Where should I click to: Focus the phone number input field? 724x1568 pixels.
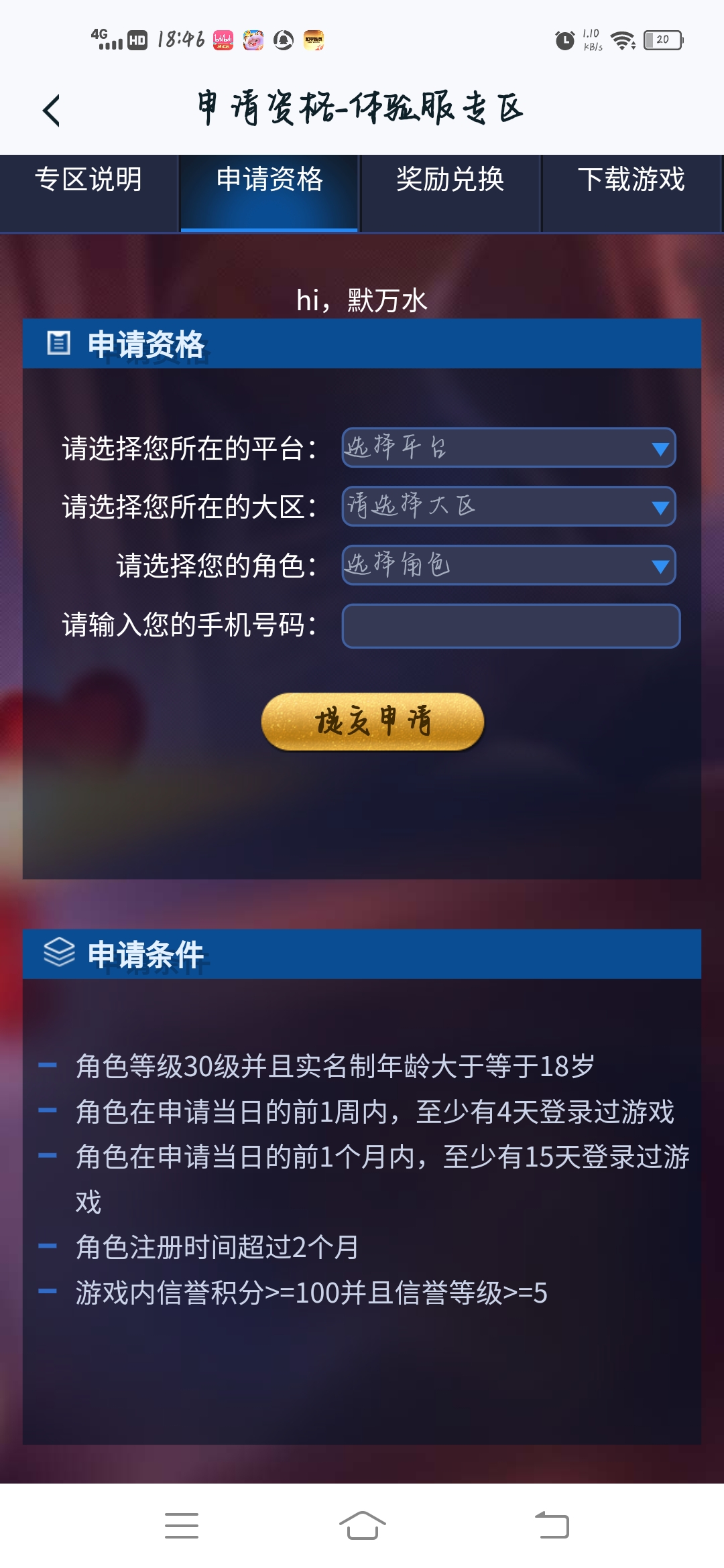[x=511, y=626]
